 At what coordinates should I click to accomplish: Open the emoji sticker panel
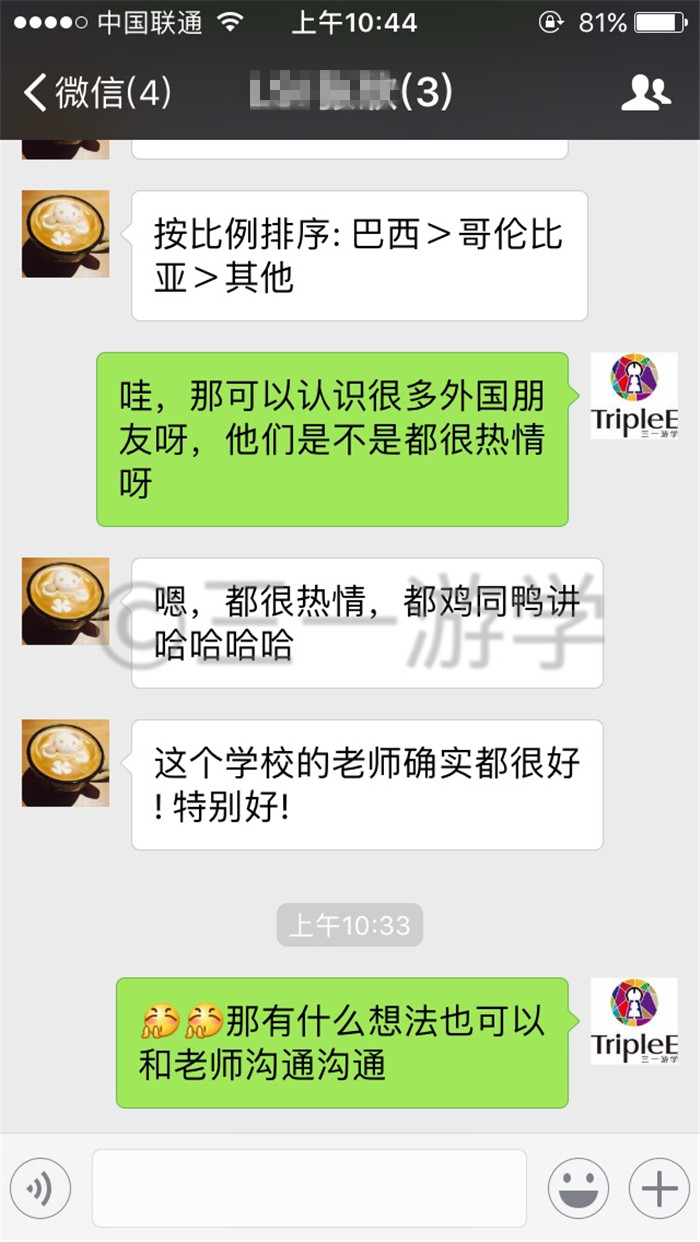pos(578,1188)
